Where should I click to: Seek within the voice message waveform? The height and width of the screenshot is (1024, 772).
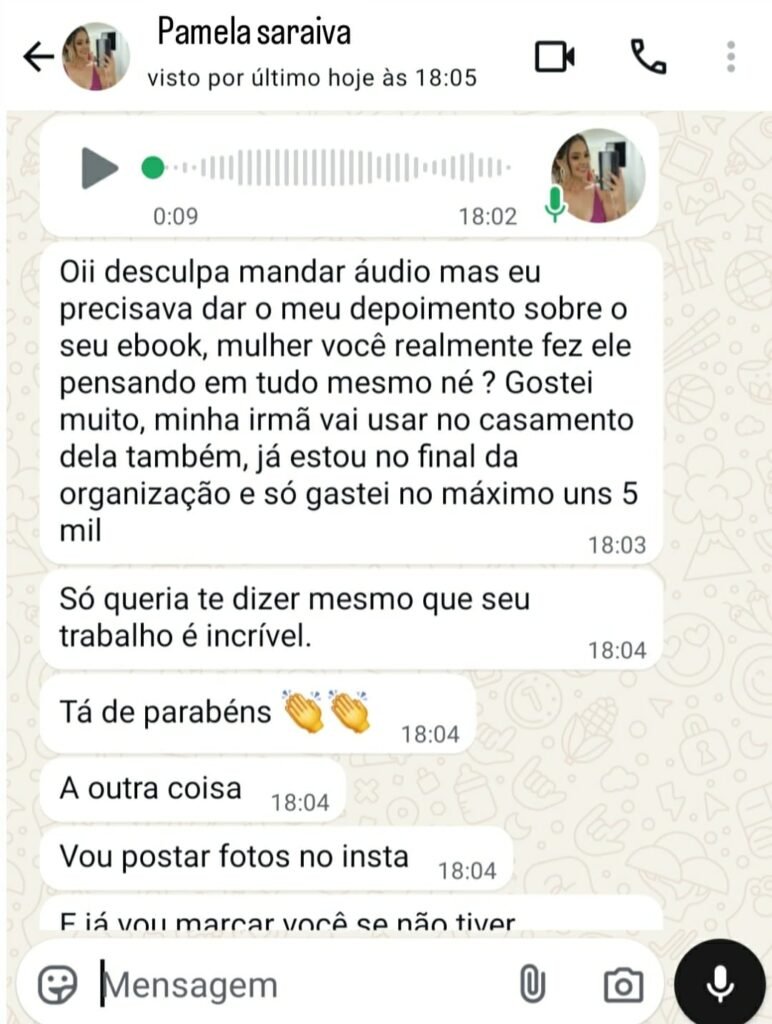pyautogui.click(x=340, y=168)
